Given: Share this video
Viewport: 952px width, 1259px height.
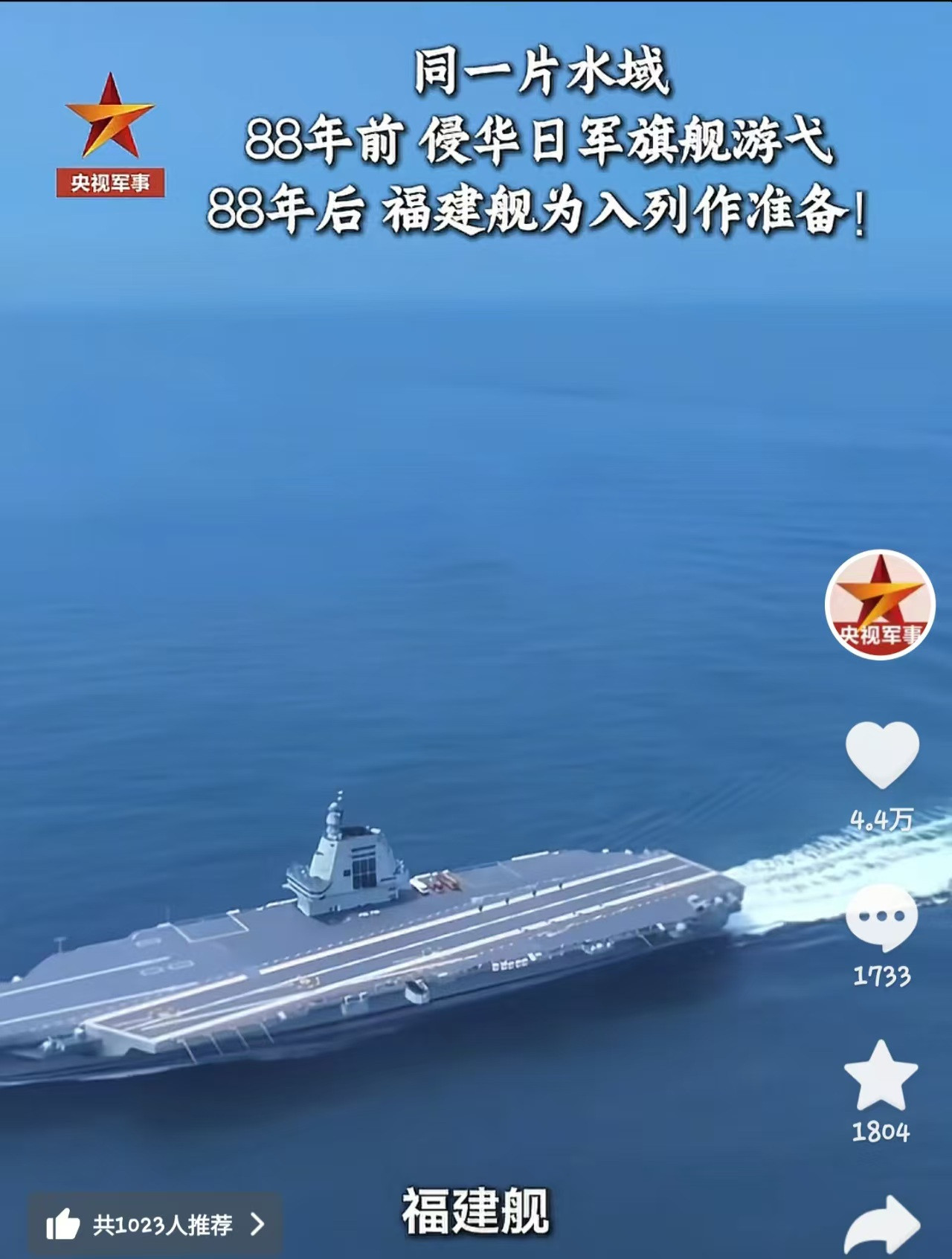Looking at the screenshot, I should click(883, 1224).
